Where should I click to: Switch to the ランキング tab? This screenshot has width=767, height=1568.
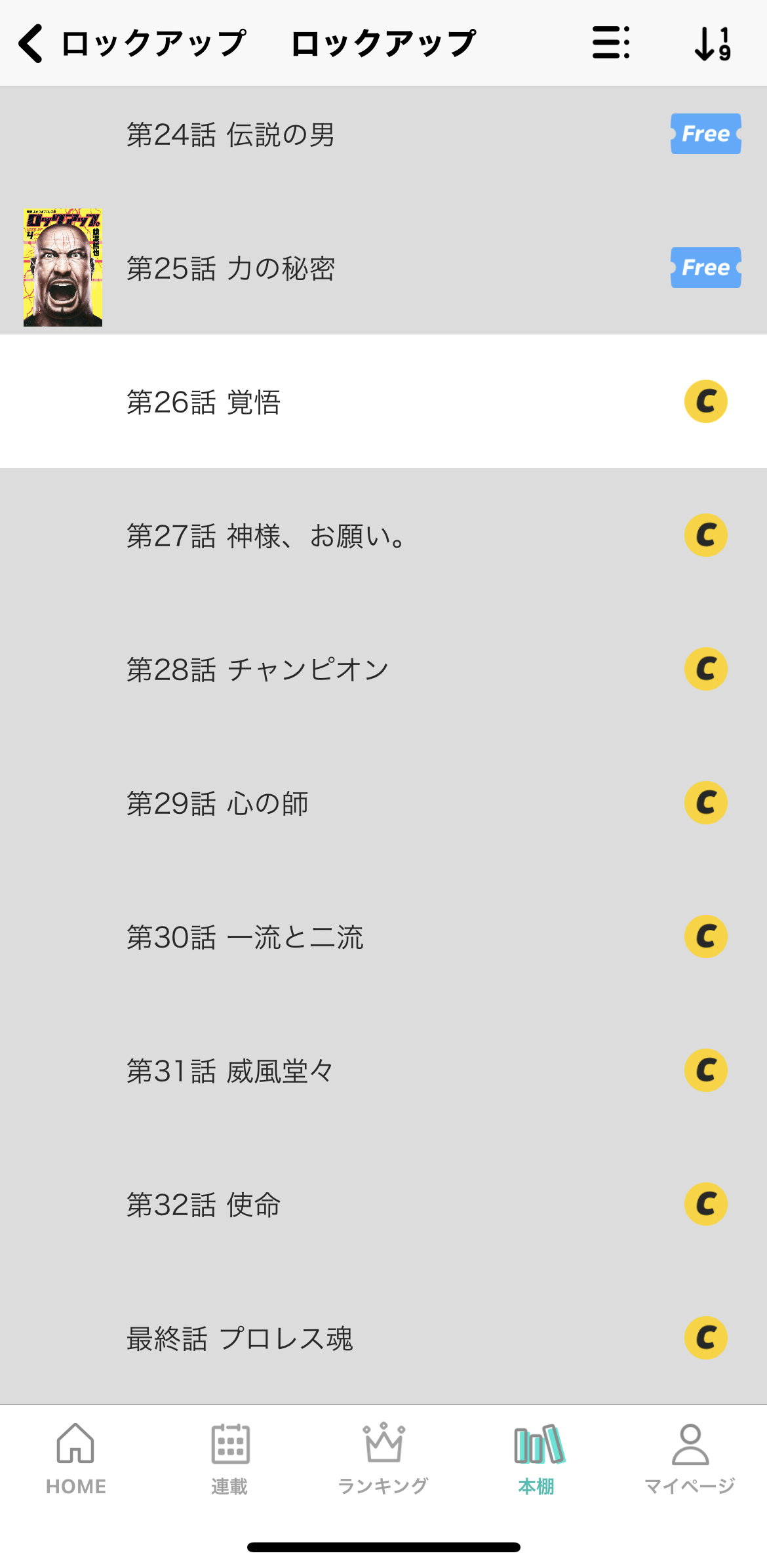pyautogui.click(x=383, y=1458)
